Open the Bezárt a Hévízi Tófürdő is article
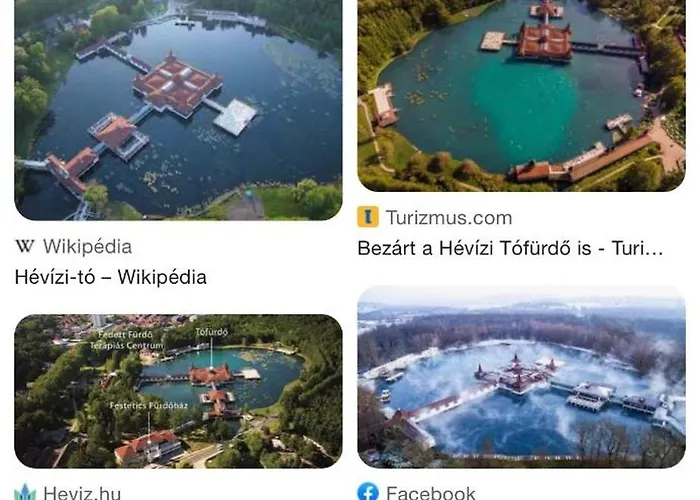 click(510, 249)
